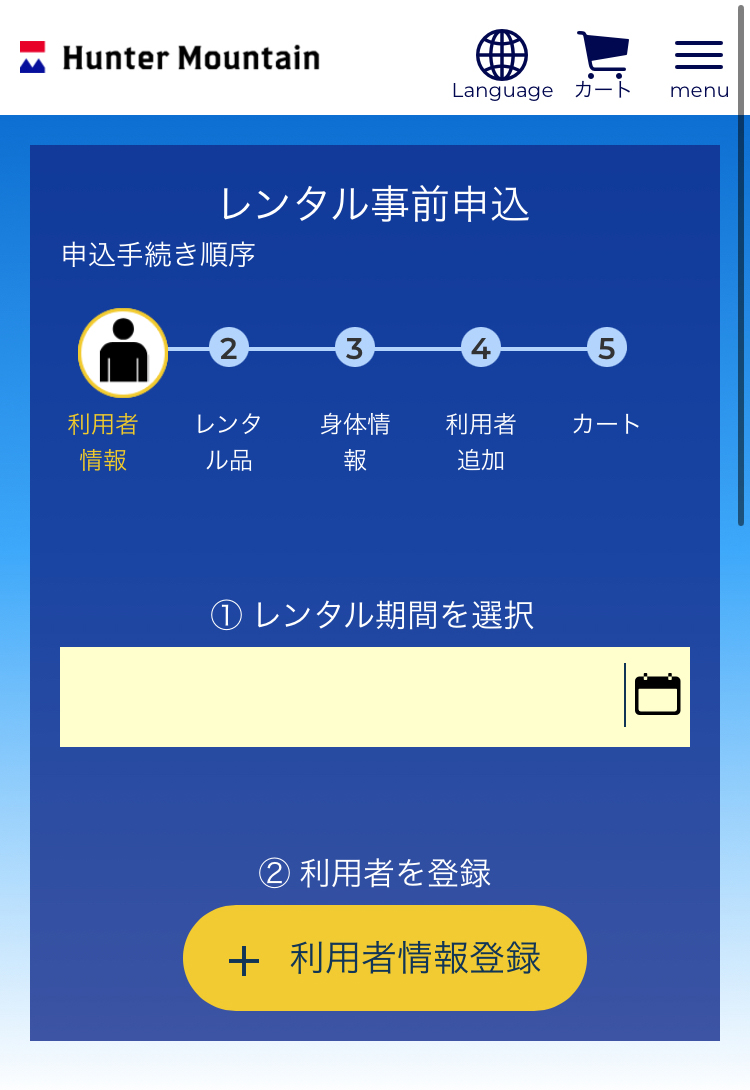The width and height of the screenshot is (750, 1090).
Task: Tap the Hunter Mountain logo to go home
Action: pyautogui.click(x=170, y=58)
